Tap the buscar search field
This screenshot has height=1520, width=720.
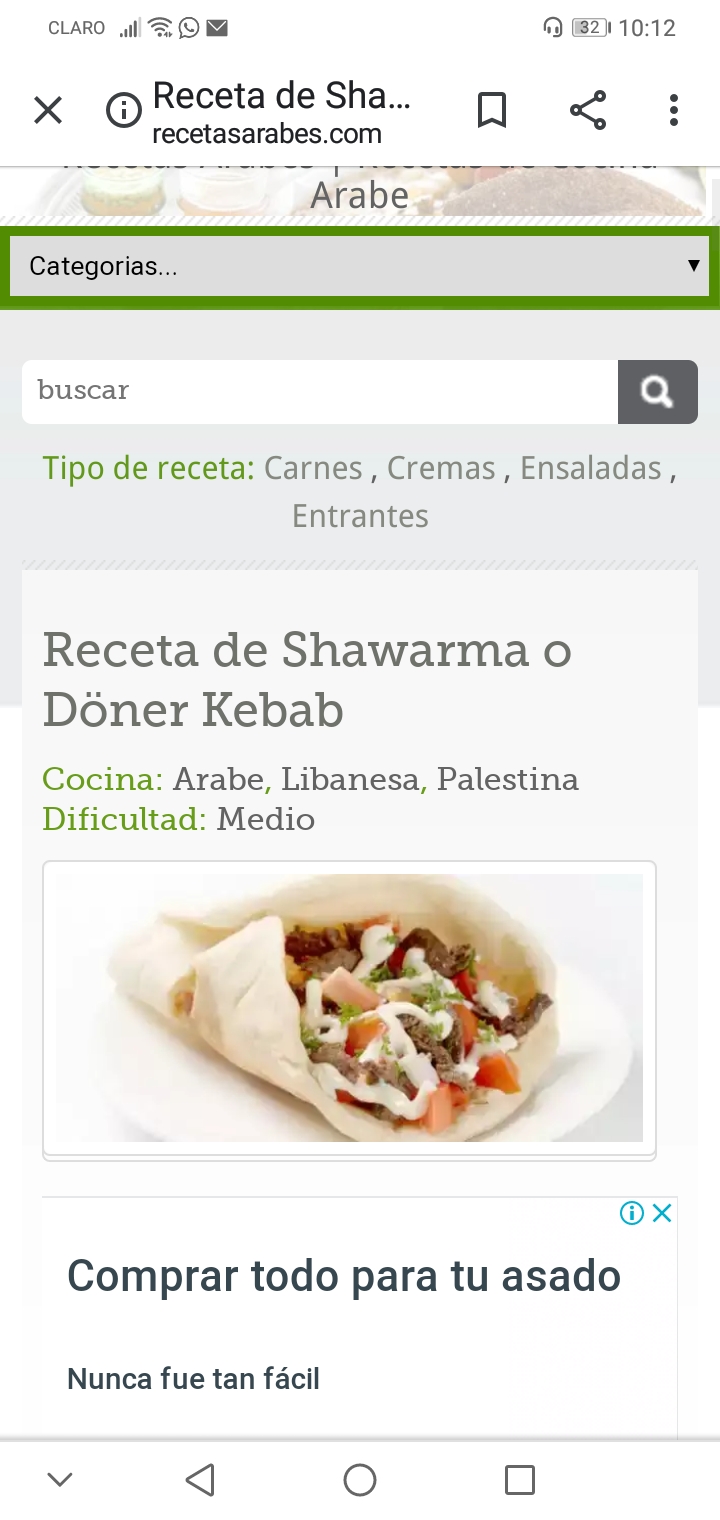(x=320, y=391)
